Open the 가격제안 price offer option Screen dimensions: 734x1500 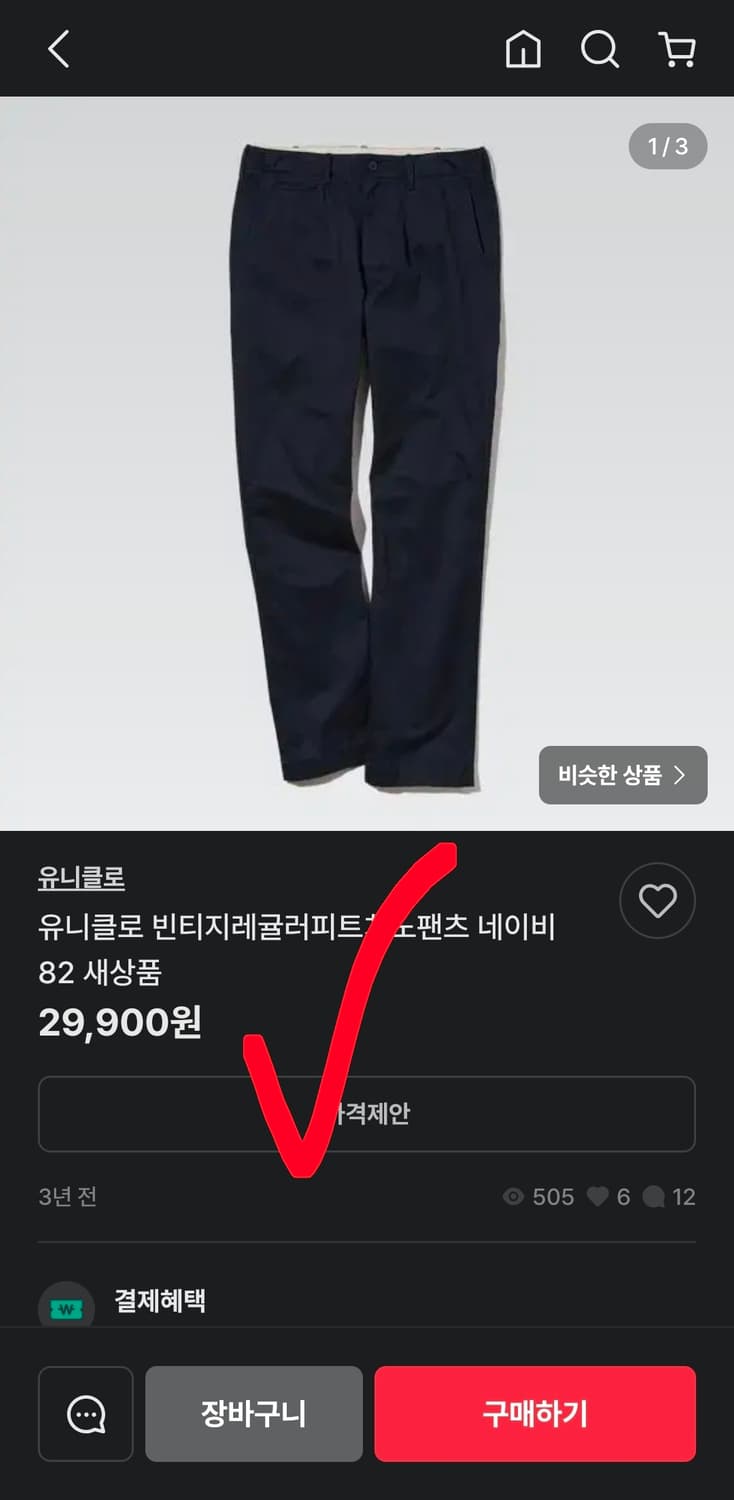(x=367, y=1114)
